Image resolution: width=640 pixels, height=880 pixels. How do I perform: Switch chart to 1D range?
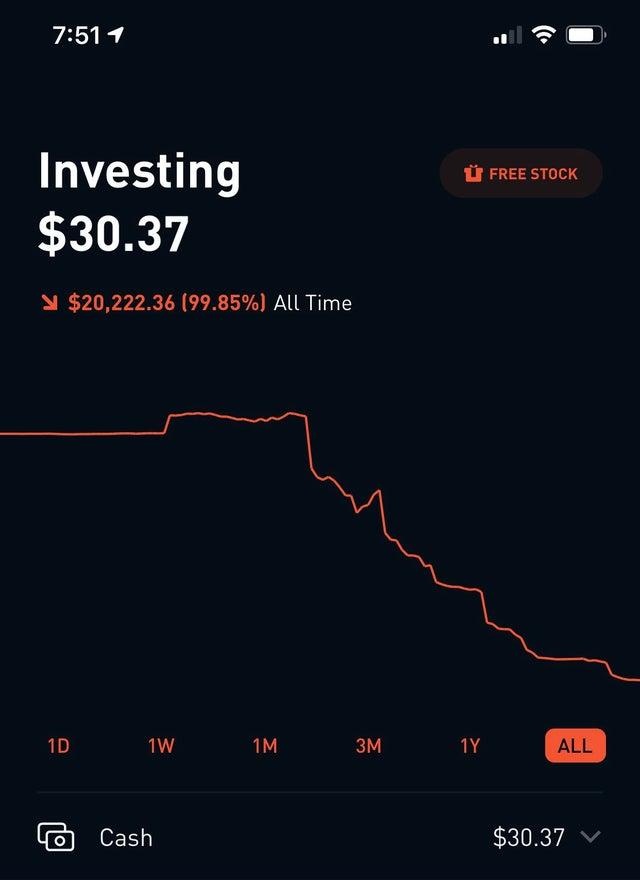coord(59,746)
